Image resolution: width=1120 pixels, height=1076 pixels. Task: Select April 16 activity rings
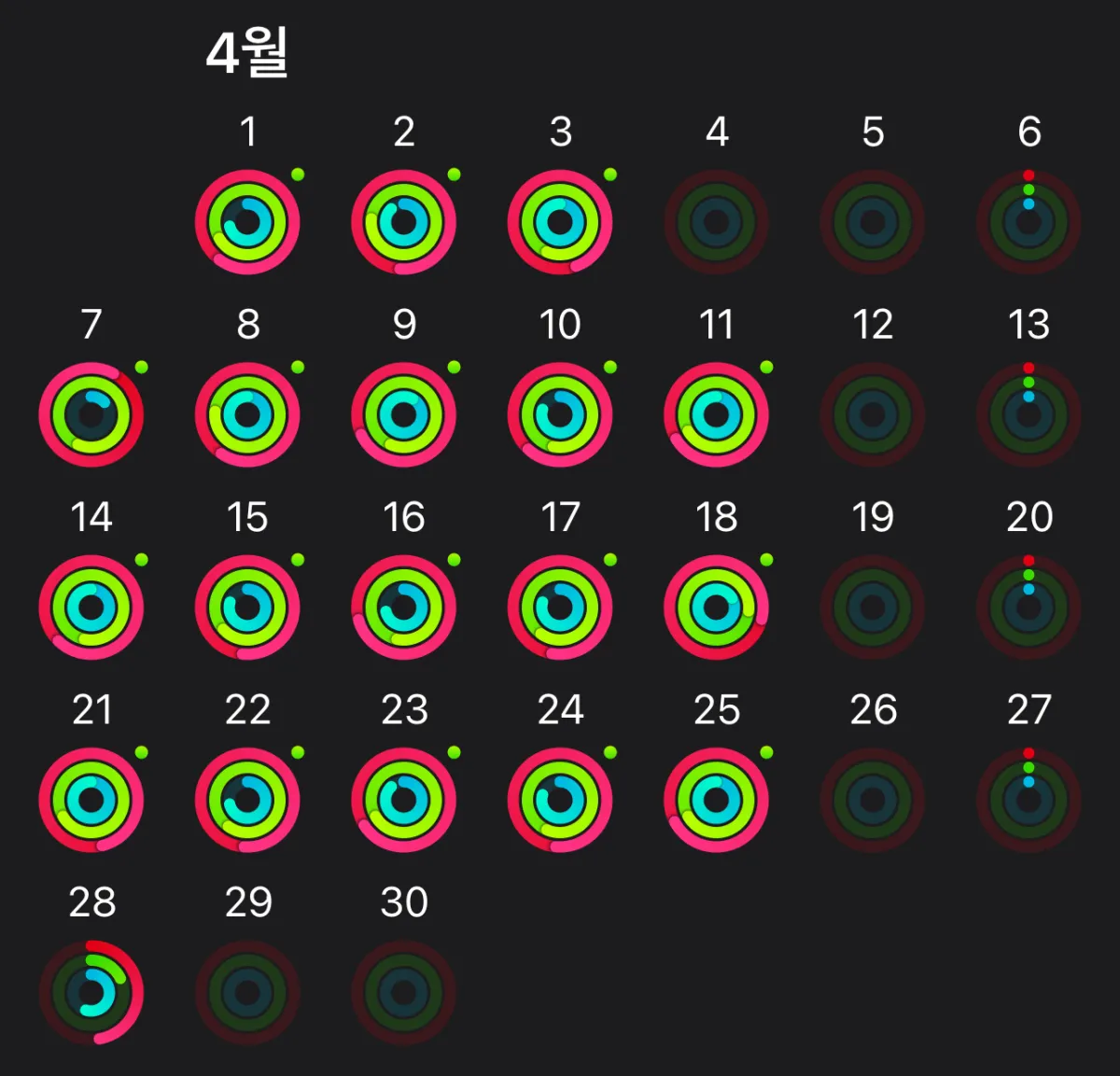[x=404, y=608]
